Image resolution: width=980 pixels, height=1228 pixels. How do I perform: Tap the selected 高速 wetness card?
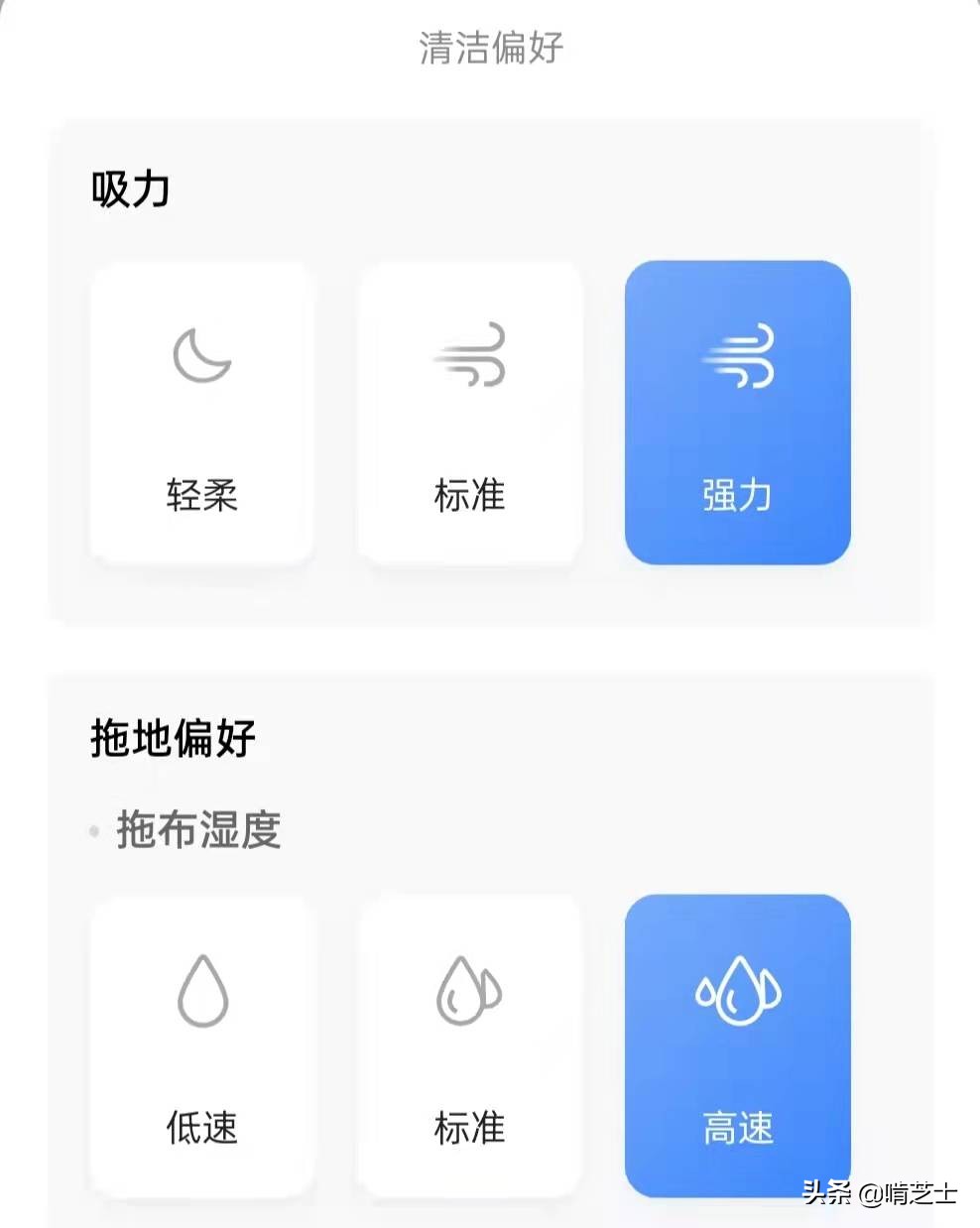tap(738, 1046)
